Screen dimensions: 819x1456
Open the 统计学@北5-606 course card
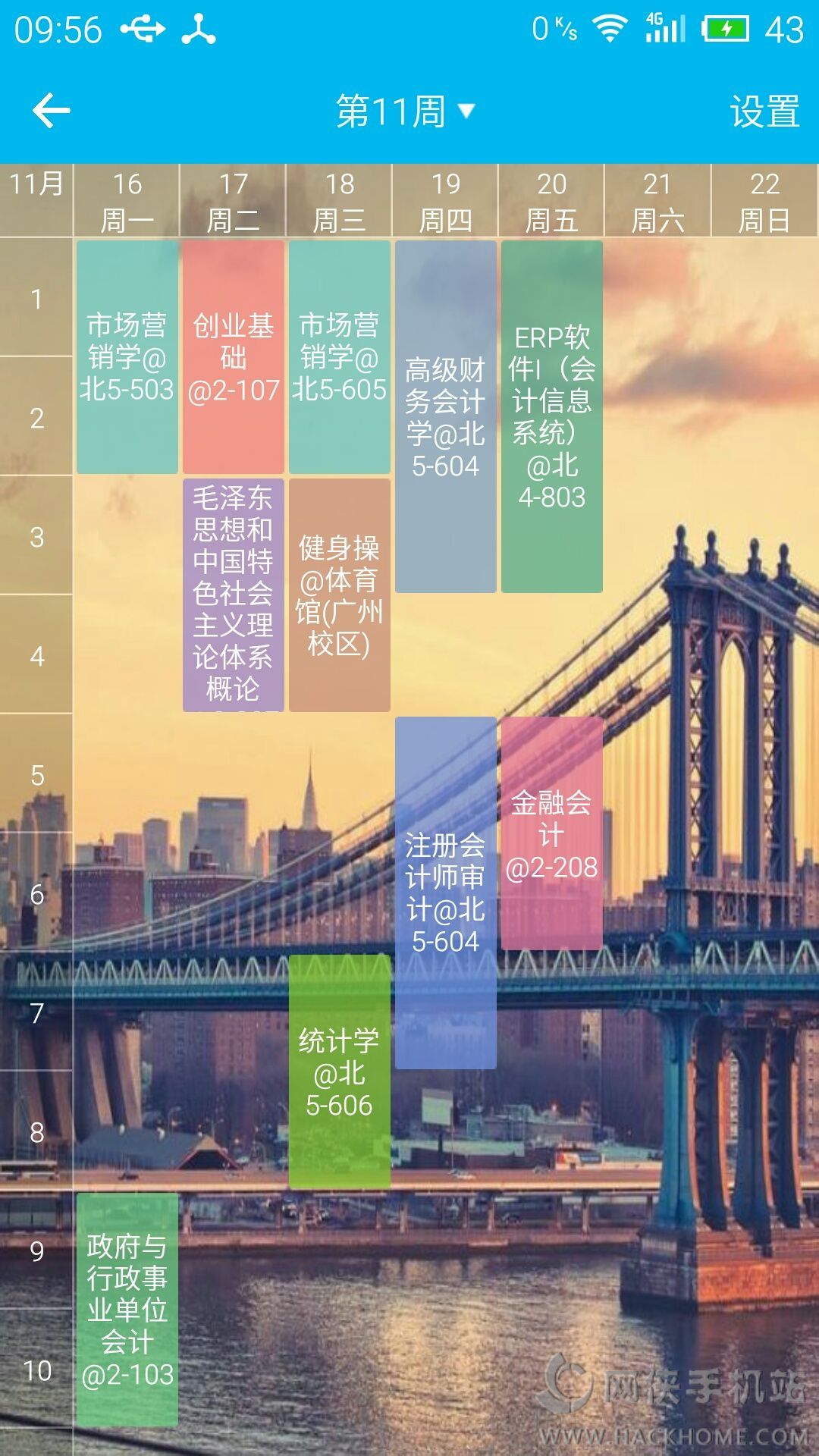coord(340,1072)
